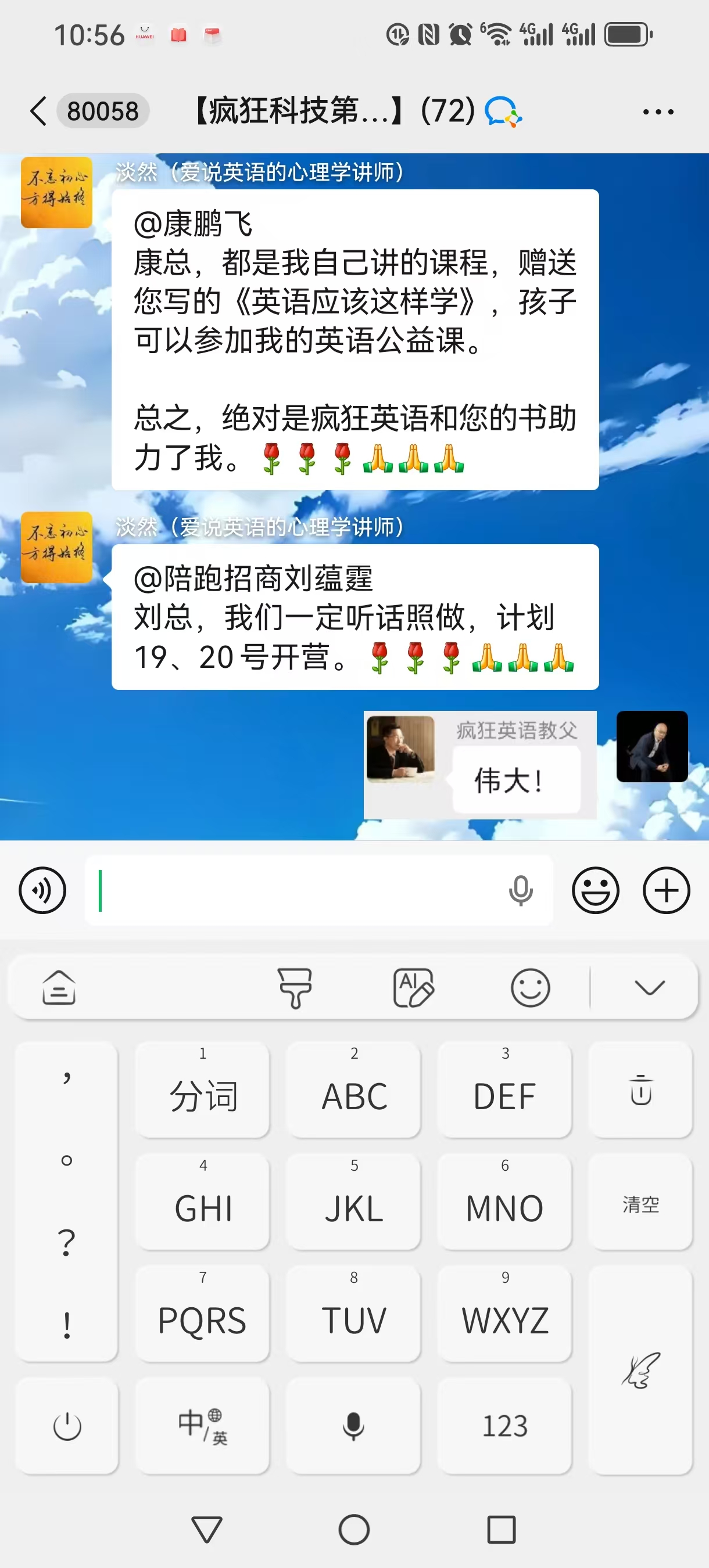Switch keyboard to 123 numbers
This screenshot has width=709, height=1568.
point(505,1426)
